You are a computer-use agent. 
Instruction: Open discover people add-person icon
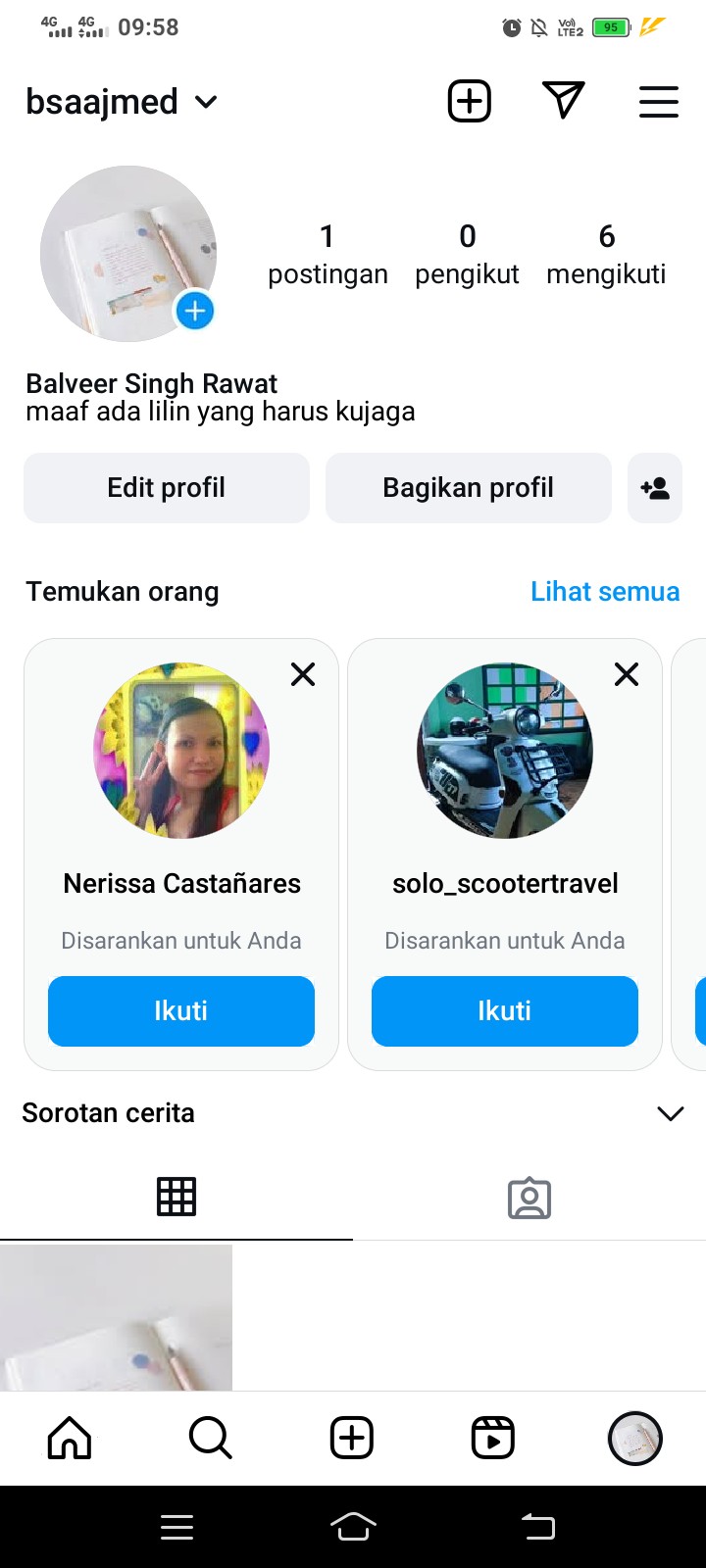click(654, 488)
